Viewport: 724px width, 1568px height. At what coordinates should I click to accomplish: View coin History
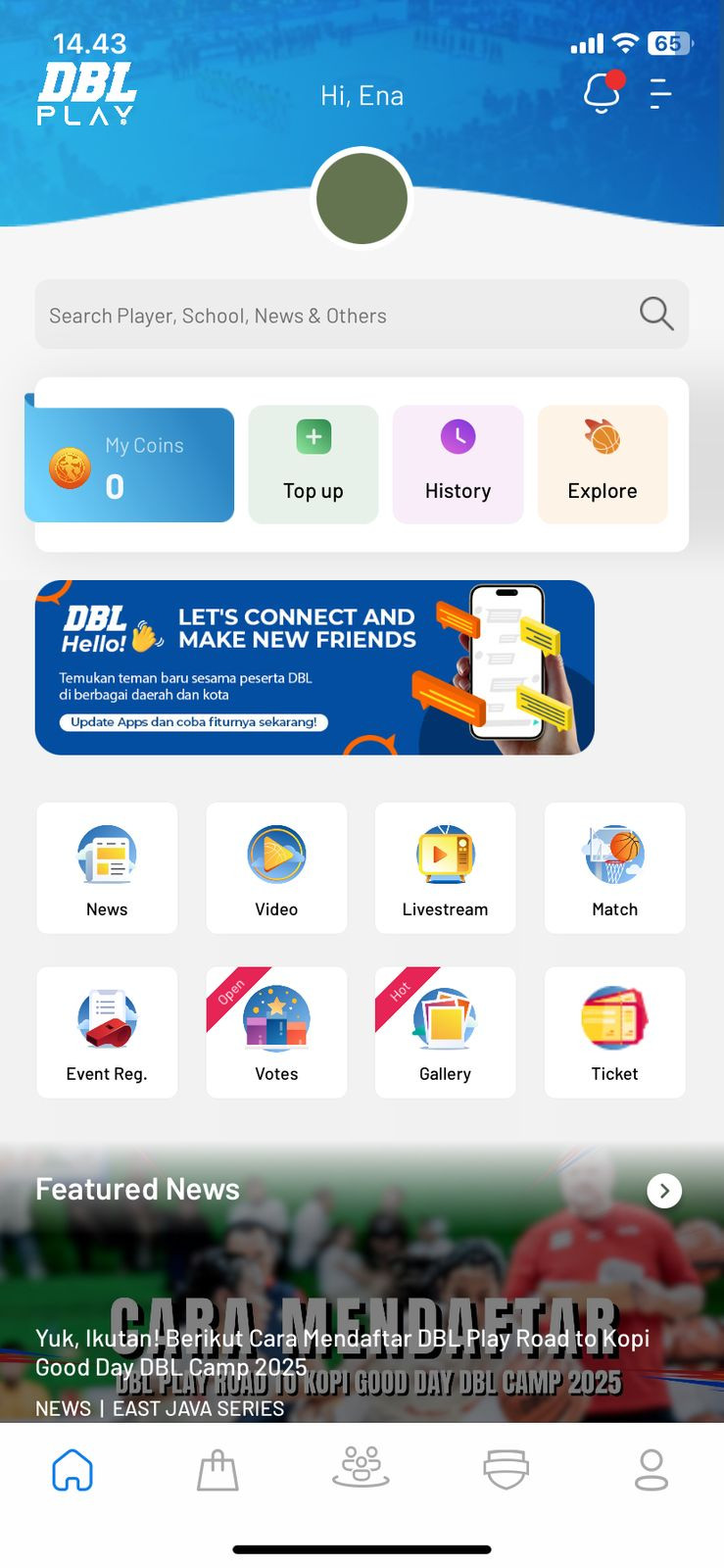tap(458, 465)
